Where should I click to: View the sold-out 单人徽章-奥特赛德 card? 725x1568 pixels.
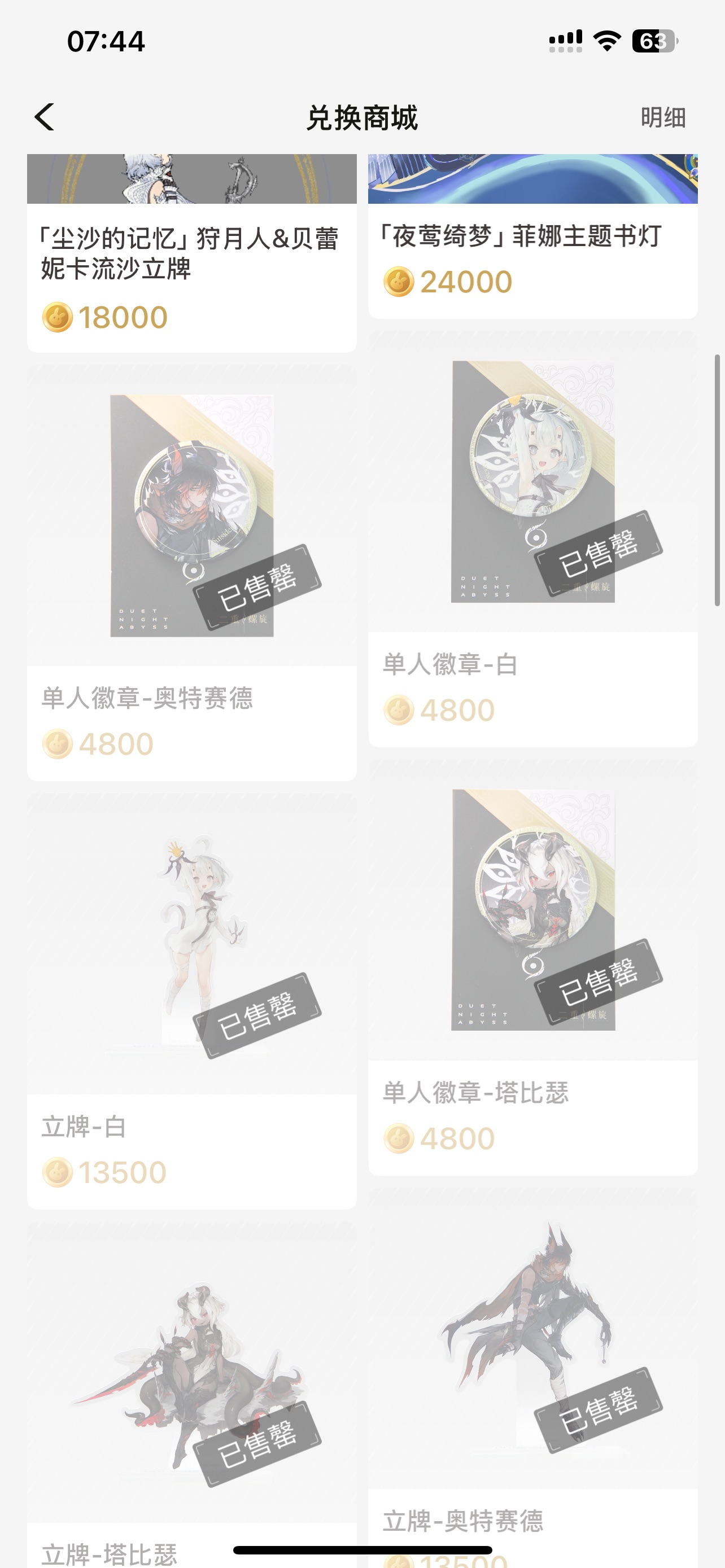click(191, 572)
